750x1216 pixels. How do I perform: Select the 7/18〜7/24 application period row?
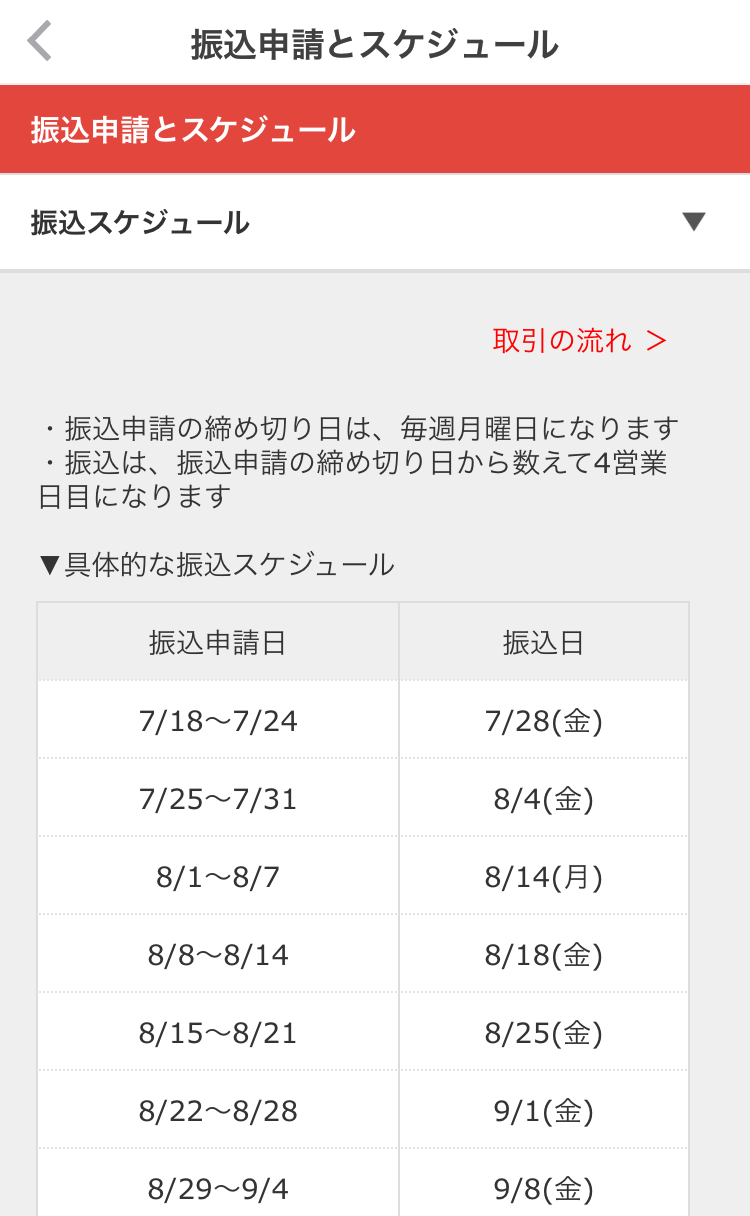click(217, 719)
